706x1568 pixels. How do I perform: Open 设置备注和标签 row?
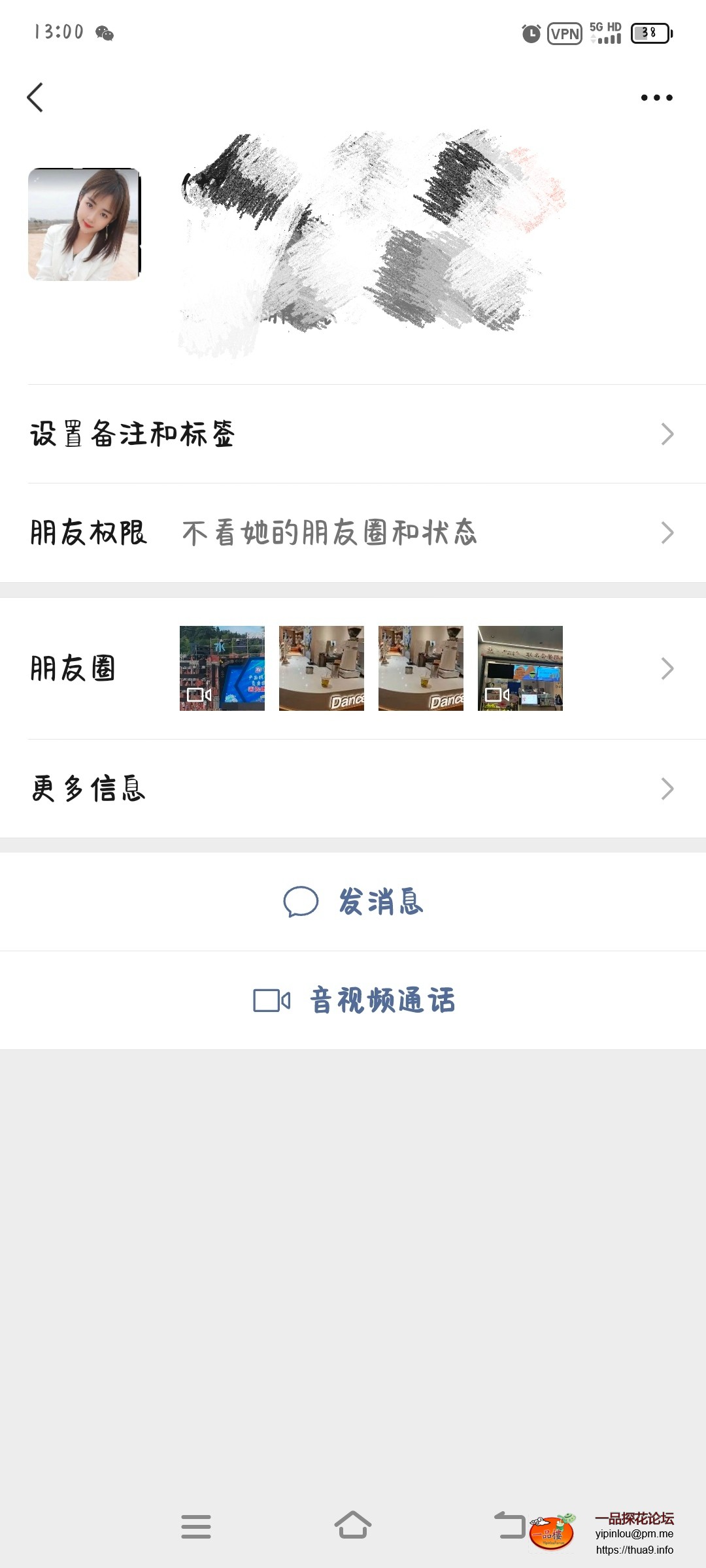(x=353, y=434)
